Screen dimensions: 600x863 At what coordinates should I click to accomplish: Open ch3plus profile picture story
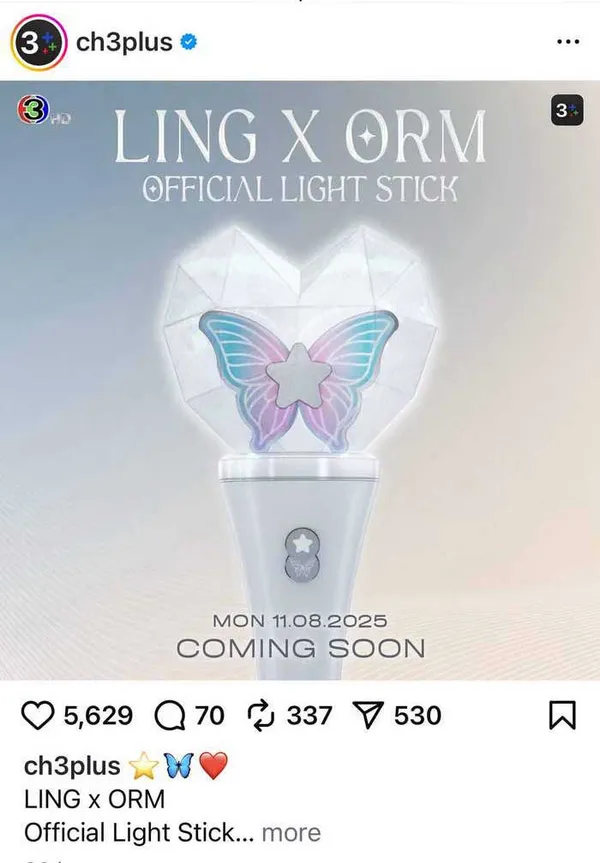click(37, 43)
